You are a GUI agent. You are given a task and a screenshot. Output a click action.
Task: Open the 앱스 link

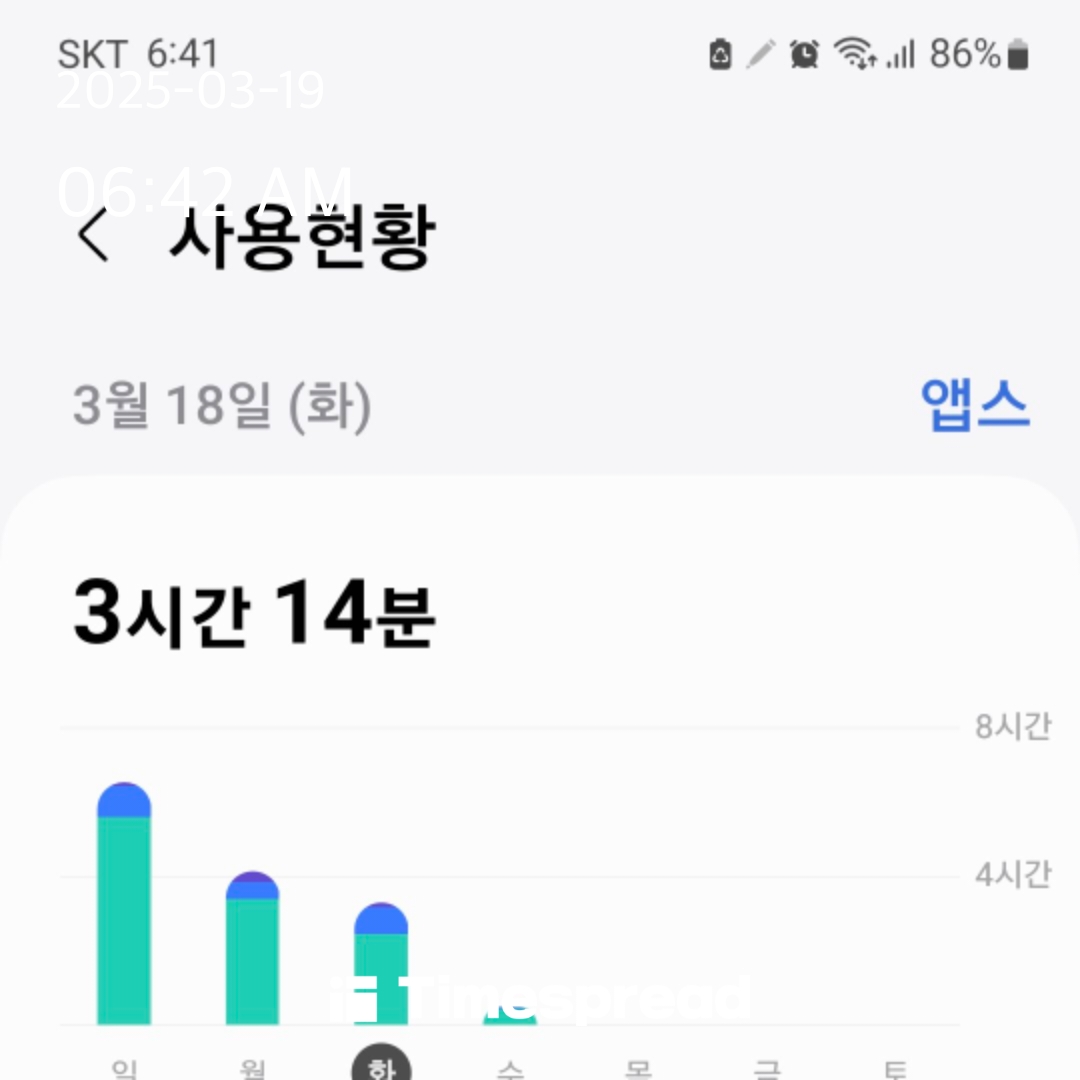(x=975, y=405)
